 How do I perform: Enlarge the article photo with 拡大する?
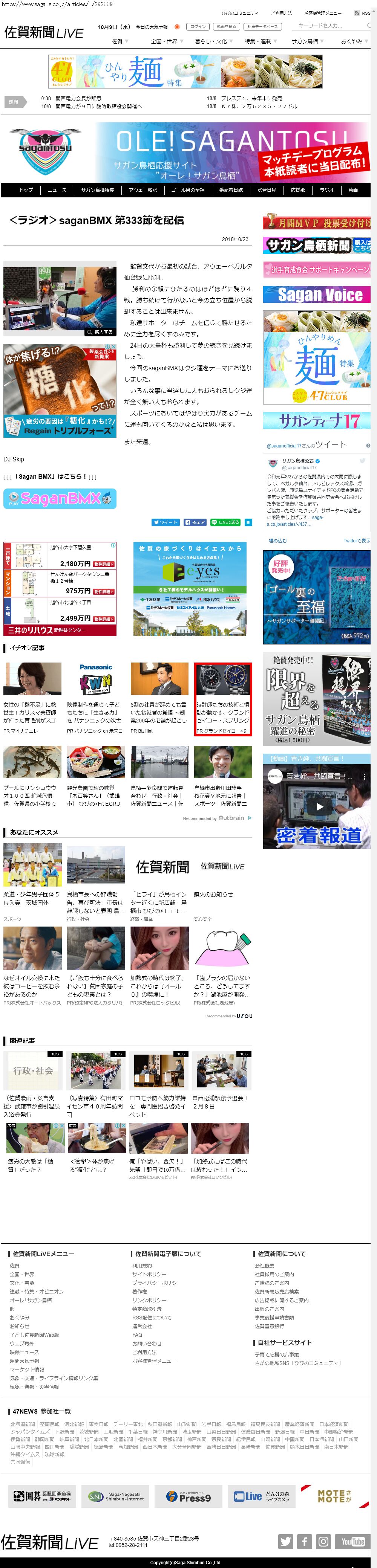tap(101, 332)
